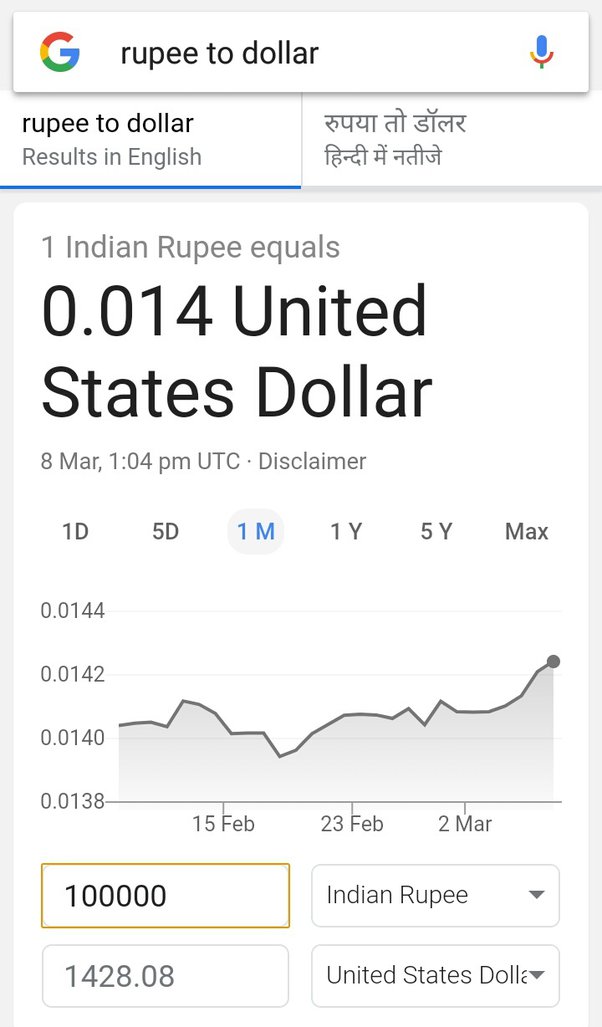This screenshot has height=1027, width=602.
Task: Show the 5 Y chart range
Action: pyautogui.click(x=436, y=532)
